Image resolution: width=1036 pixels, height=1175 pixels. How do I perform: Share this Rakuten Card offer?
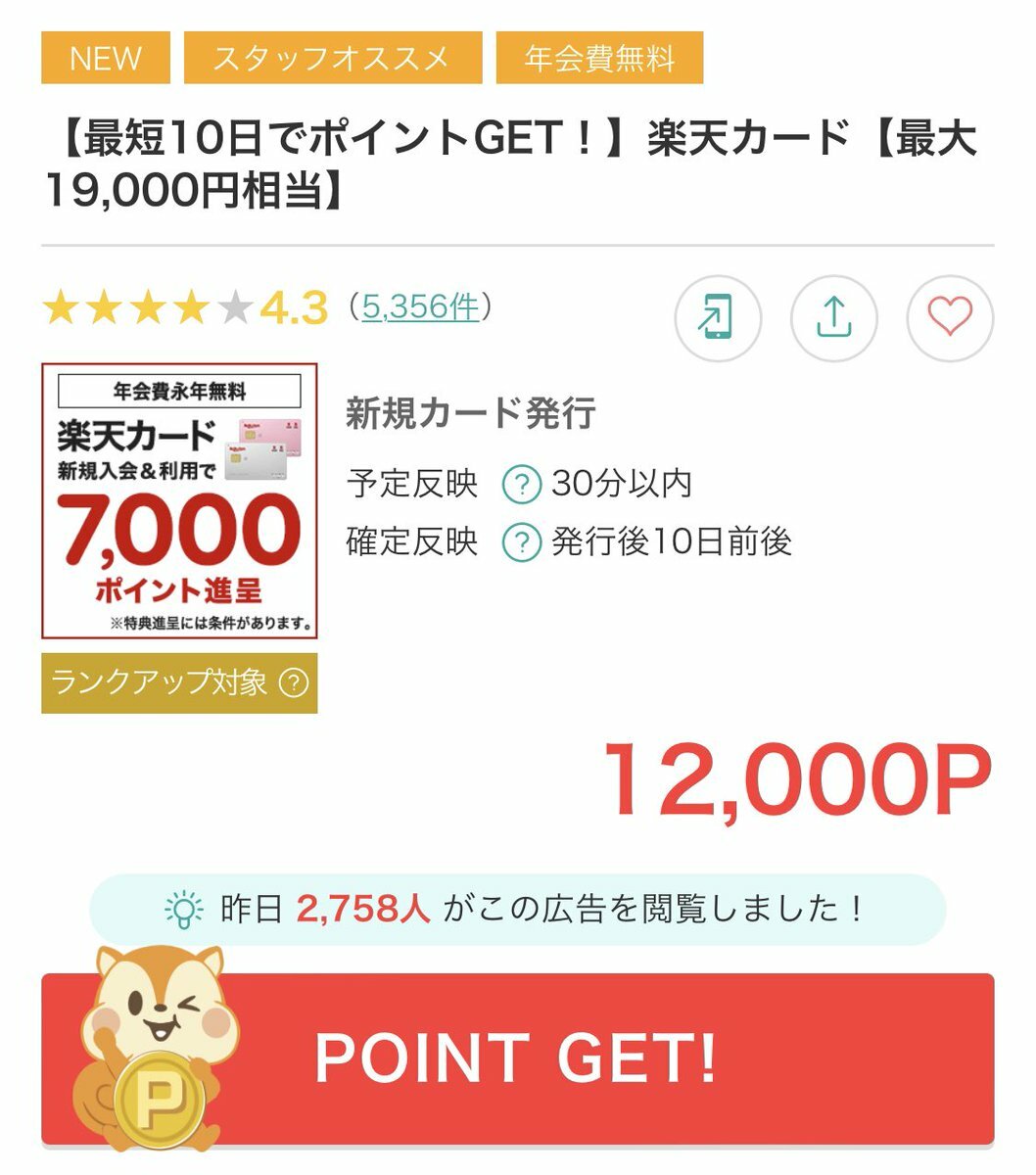(x=833, y=318)
